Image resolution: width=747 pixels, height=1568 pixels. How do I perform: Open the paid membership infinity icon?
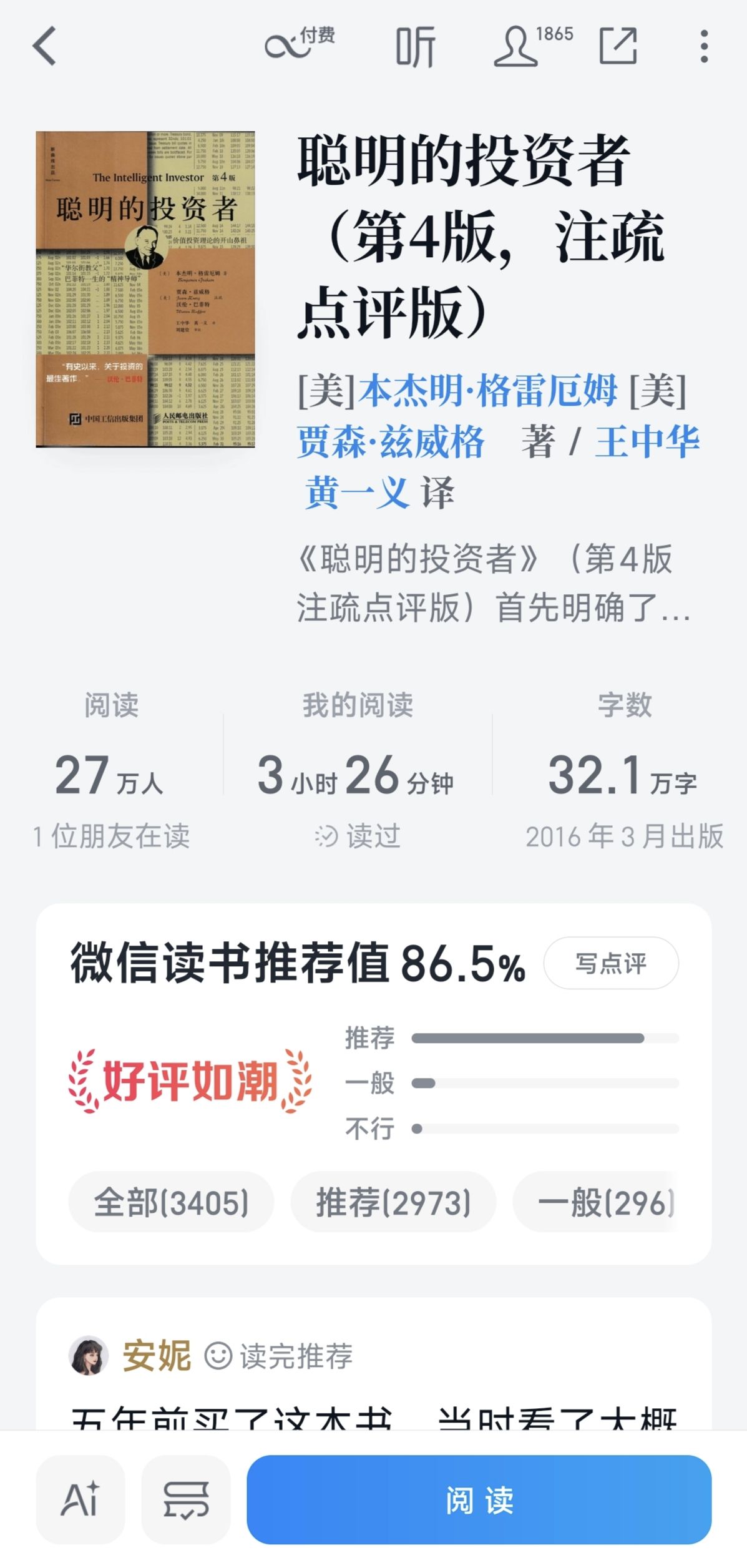298,45
